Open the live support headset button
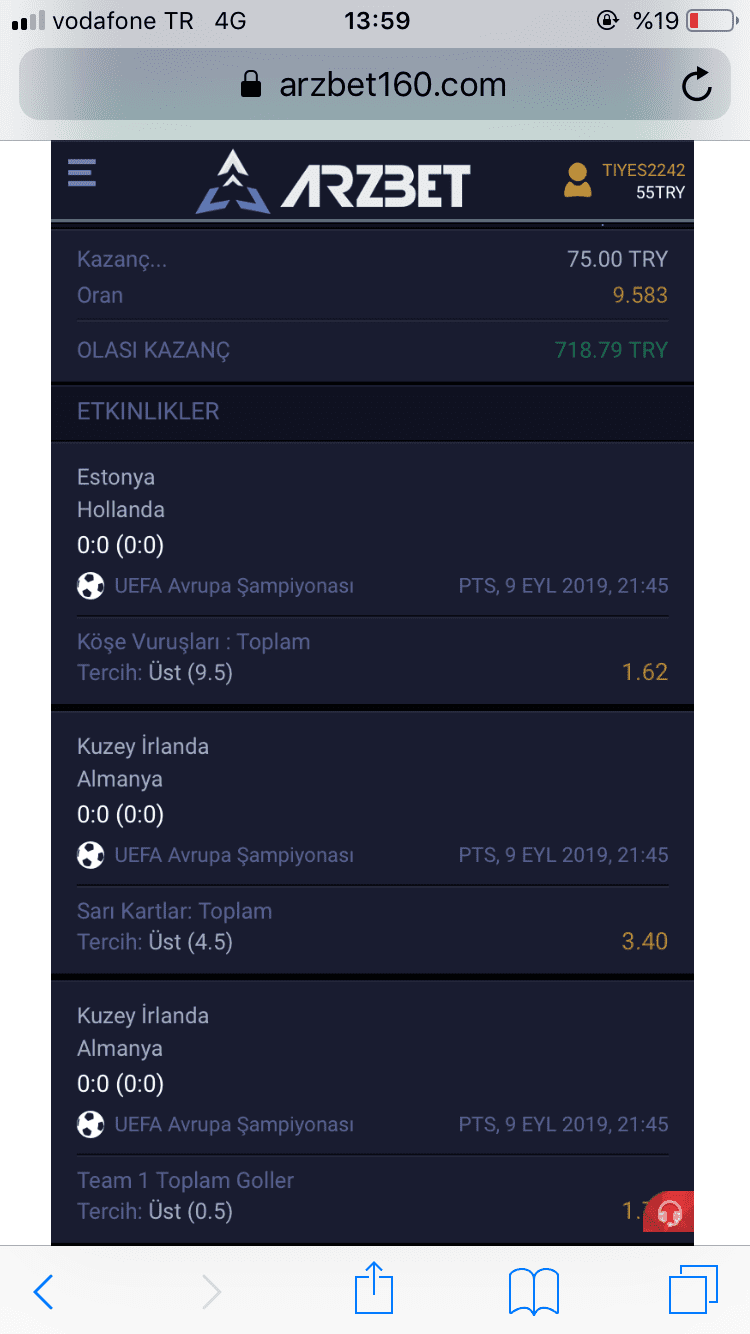This screenshot has width=750, height=1334. [x=669, y=1212]
